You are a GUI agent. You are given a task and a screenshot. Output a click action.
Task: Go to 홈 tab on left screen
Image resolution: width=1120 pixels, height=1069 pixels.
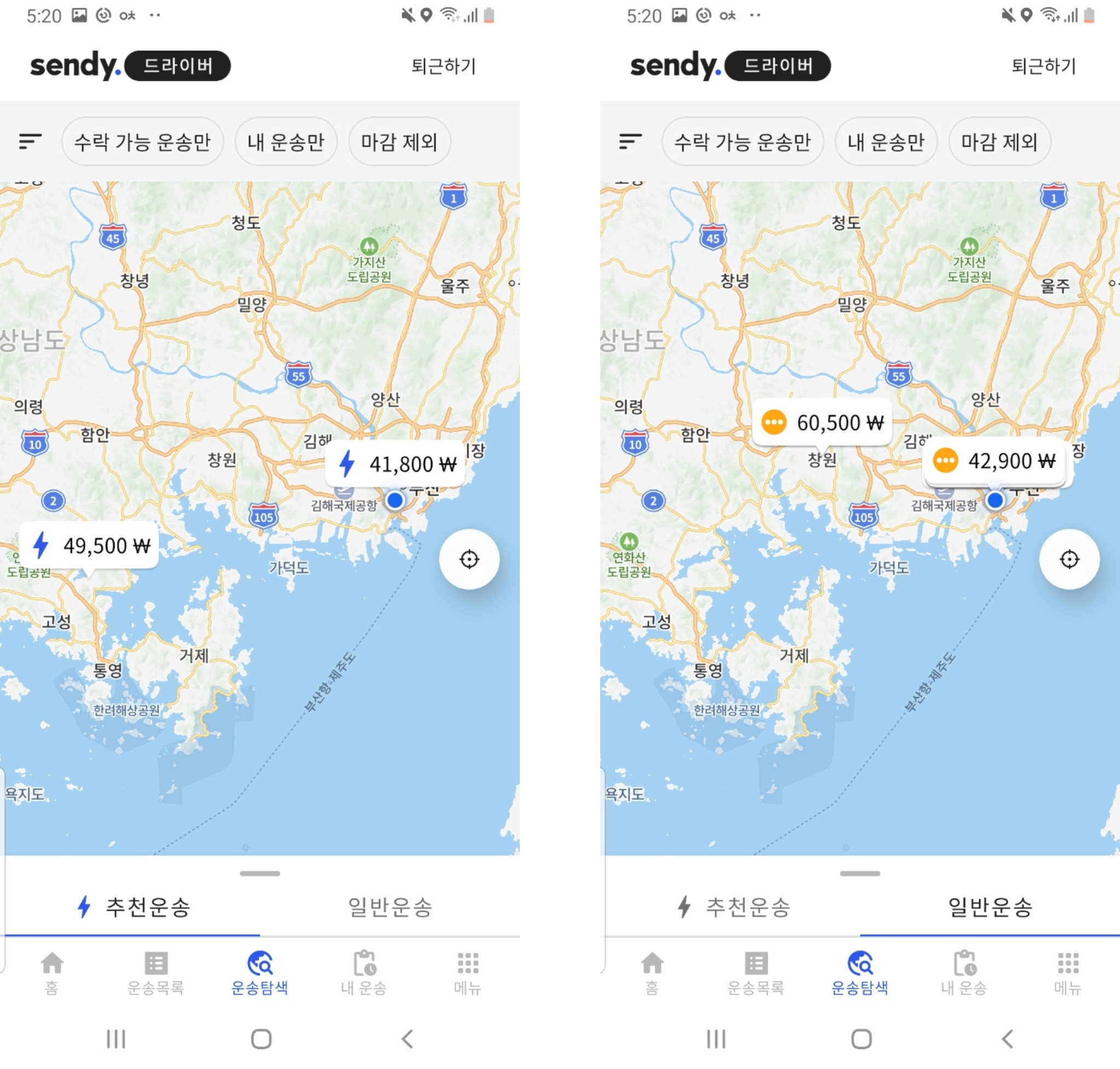(52, 973)
